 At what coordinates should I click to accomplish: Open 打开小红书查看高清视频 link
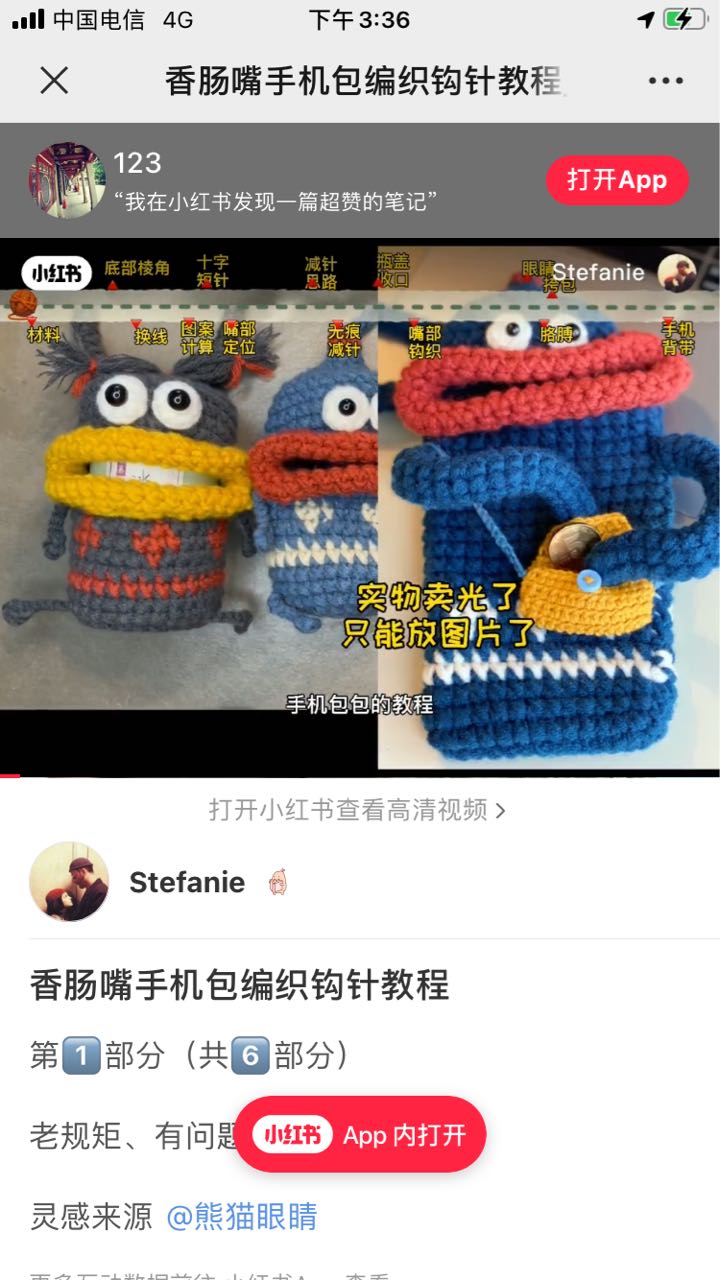click(358, 810)
